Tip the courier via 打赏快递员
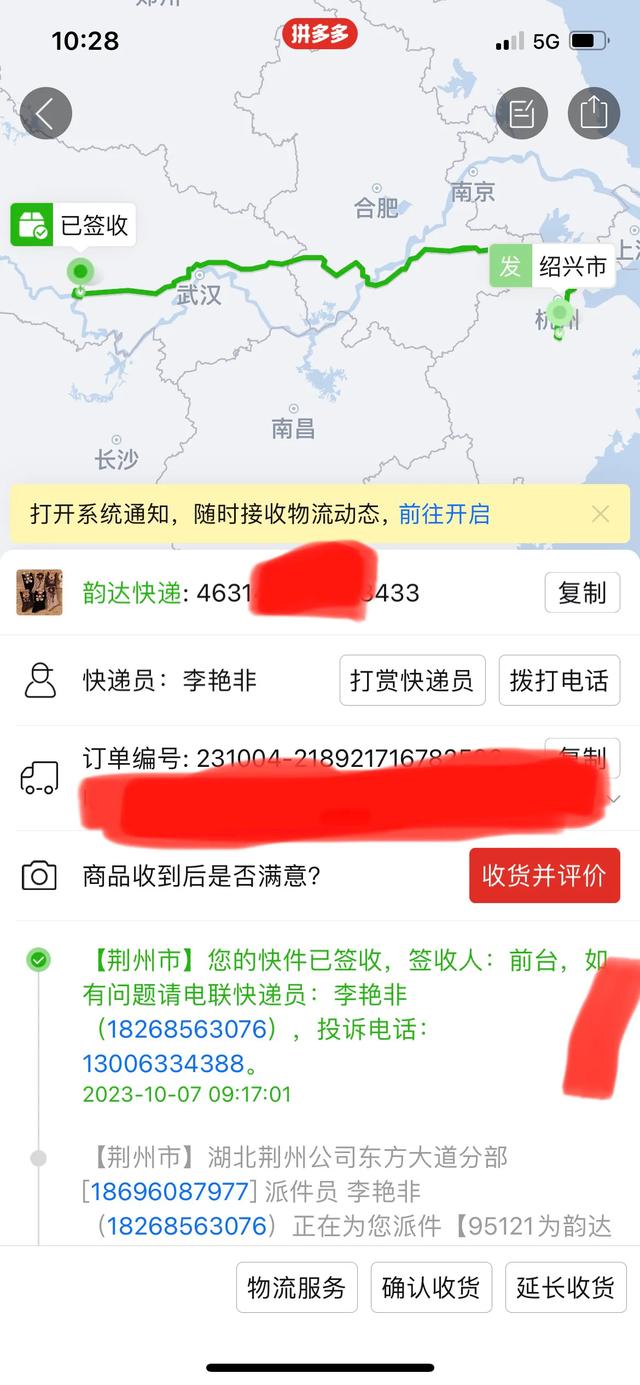 click(x=412, y=681)
